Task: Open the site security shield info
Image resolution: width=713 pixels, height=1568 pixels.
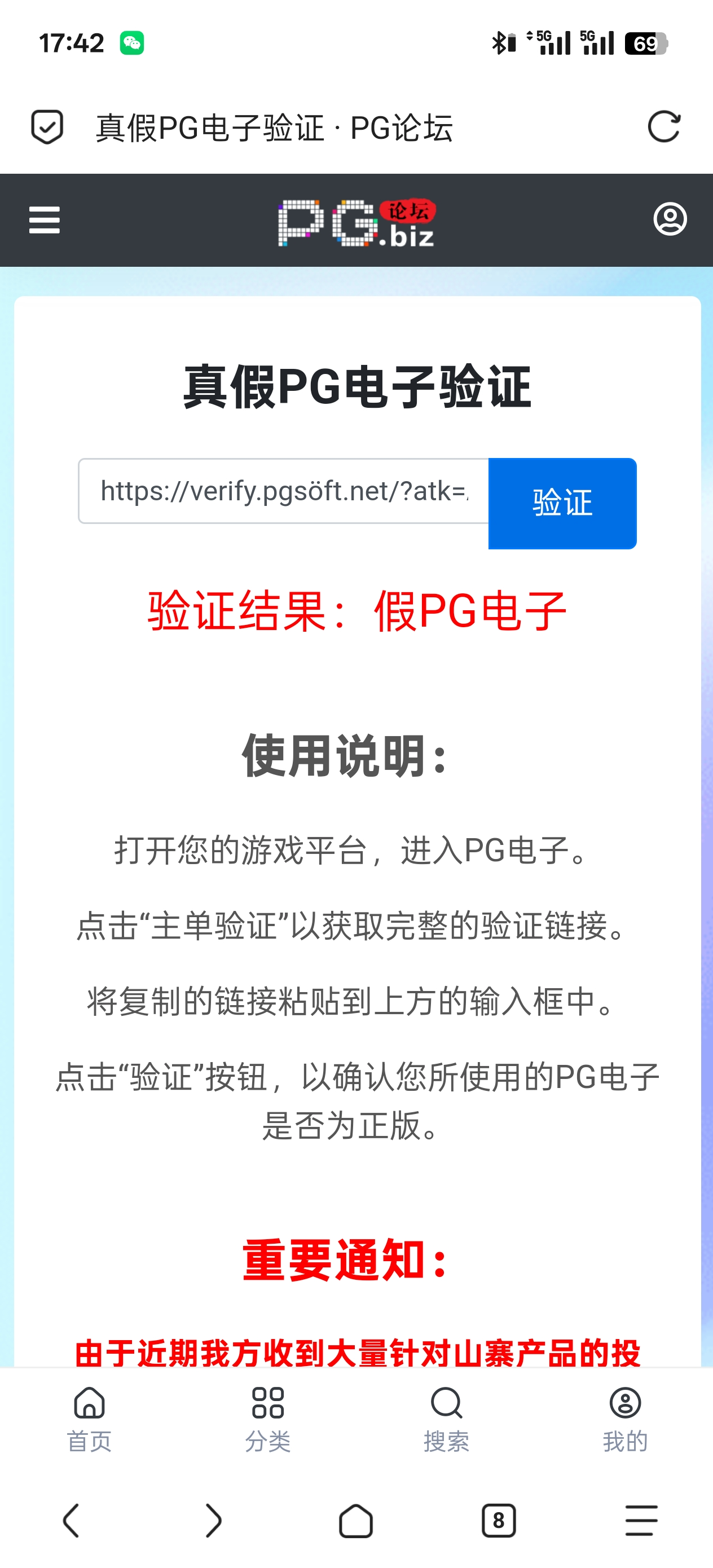Action: 47,127
